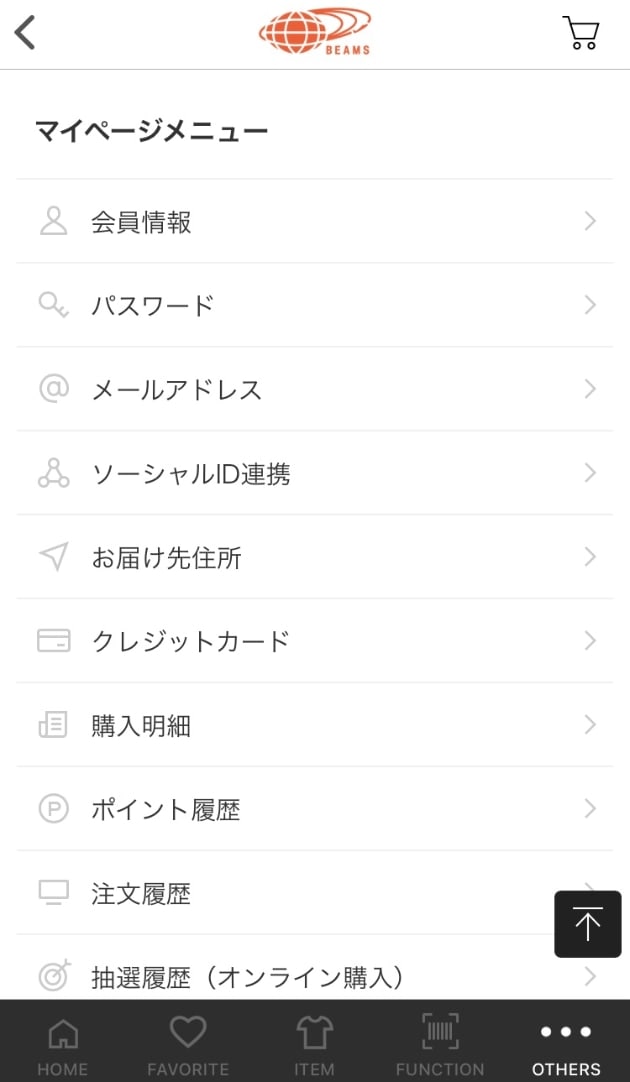The height and width of the screenshot is (1082, 630).
Task: Open the shopping cart
Action: tap(581, 33)
